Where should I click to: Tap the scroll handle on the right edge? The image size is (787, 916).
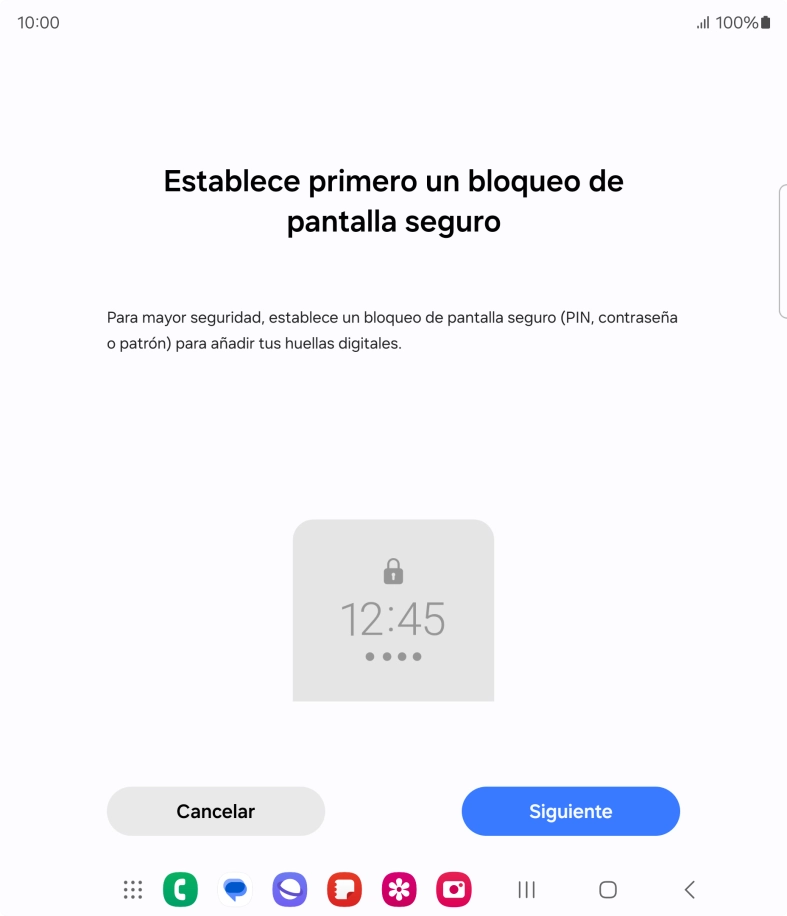(783, 250)
